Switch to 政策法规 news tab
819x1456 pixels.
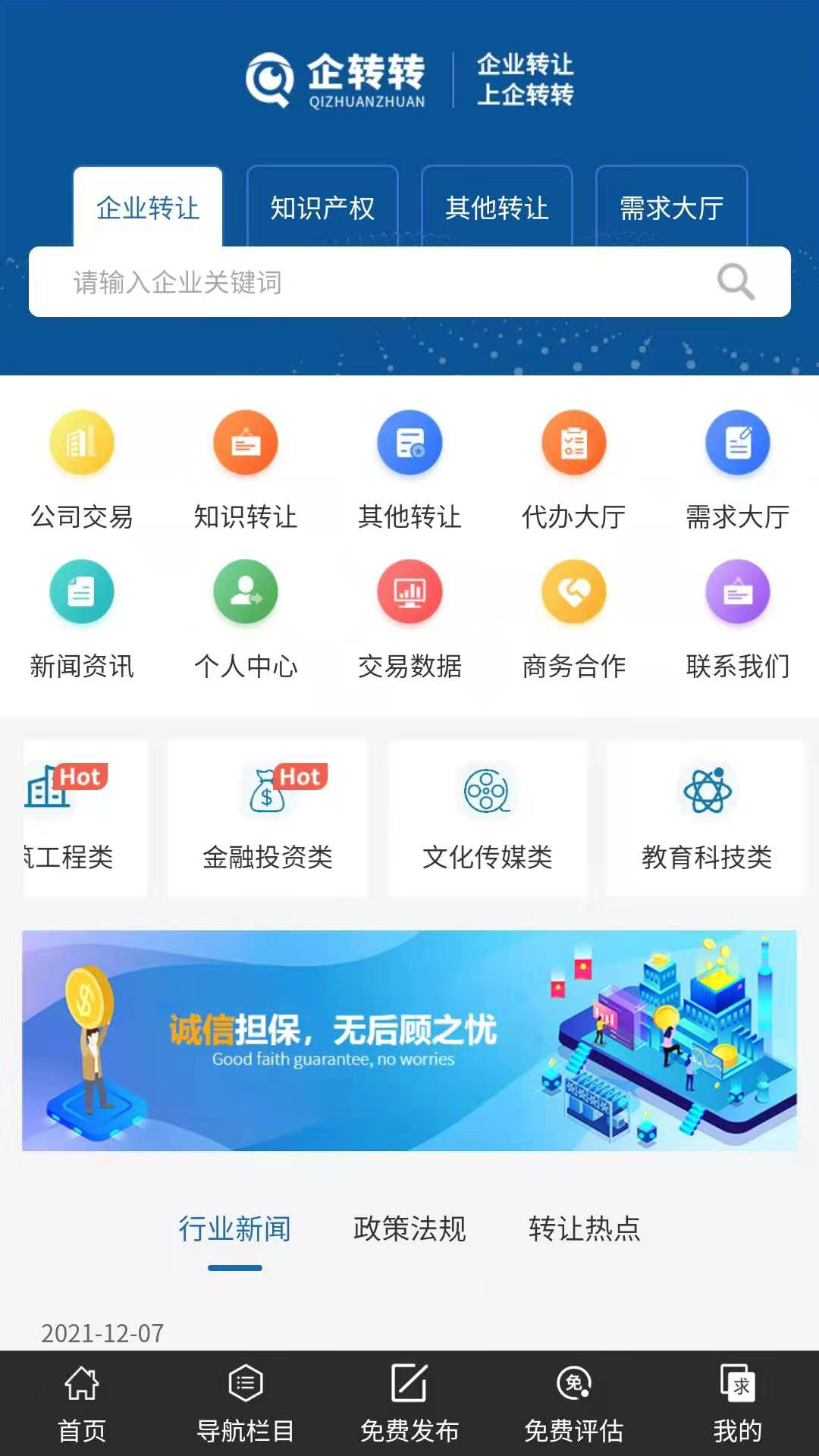[409, 1228]
